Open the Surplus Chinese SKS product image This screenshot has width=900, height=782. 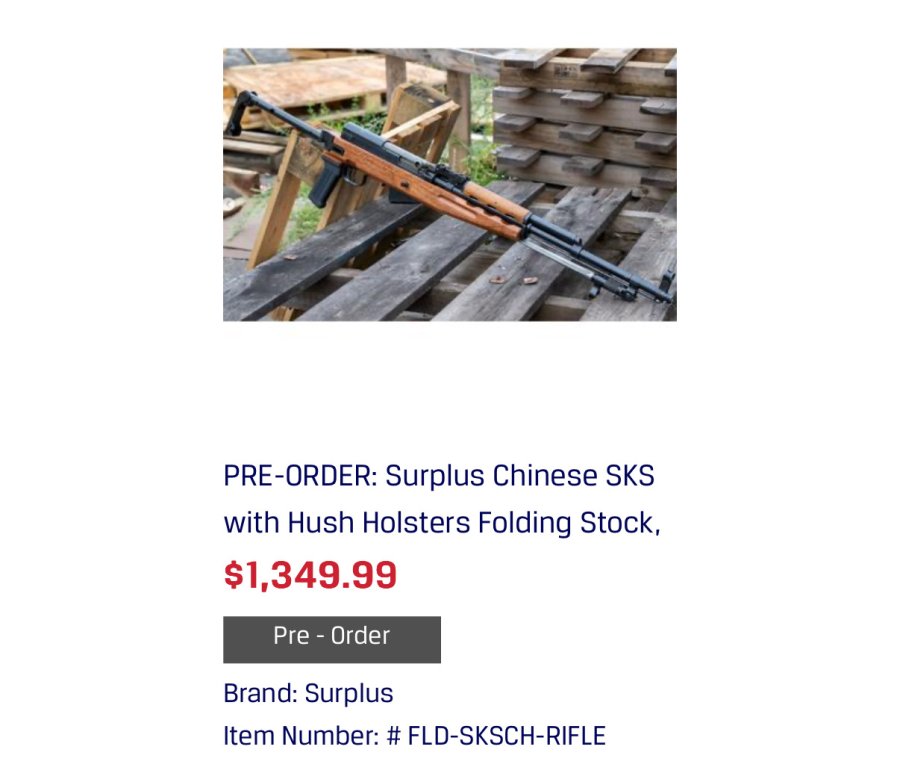point(449,185)
